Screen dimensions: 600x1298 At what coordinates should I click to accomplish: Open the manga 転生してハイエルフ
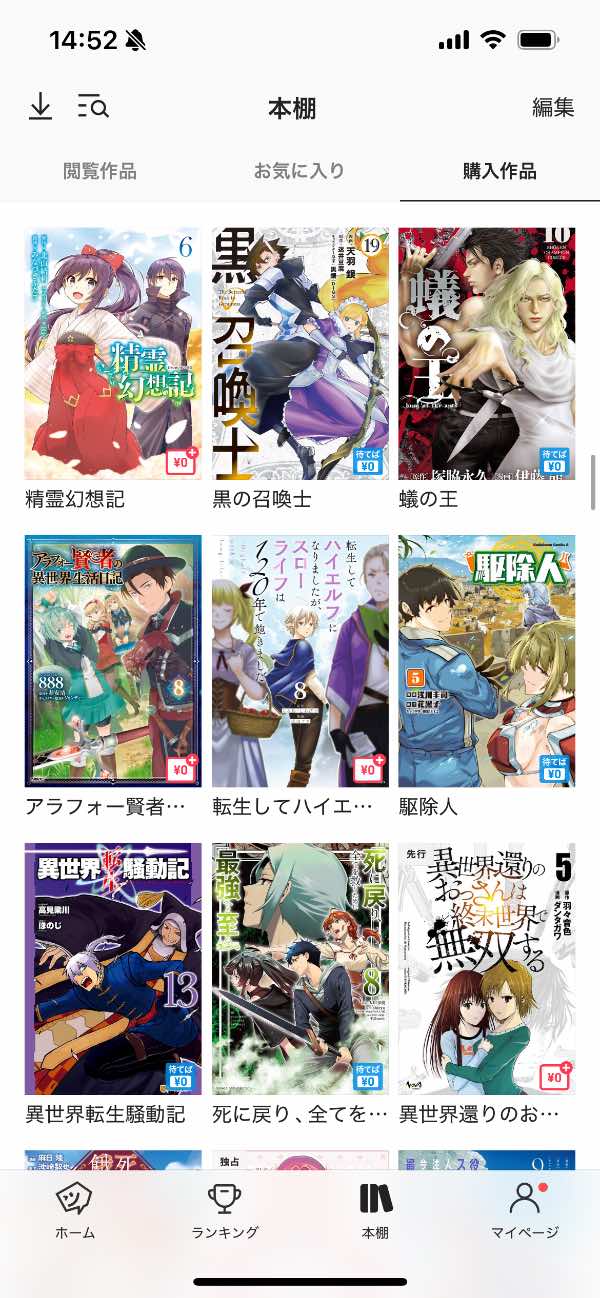tap(300, 661)
